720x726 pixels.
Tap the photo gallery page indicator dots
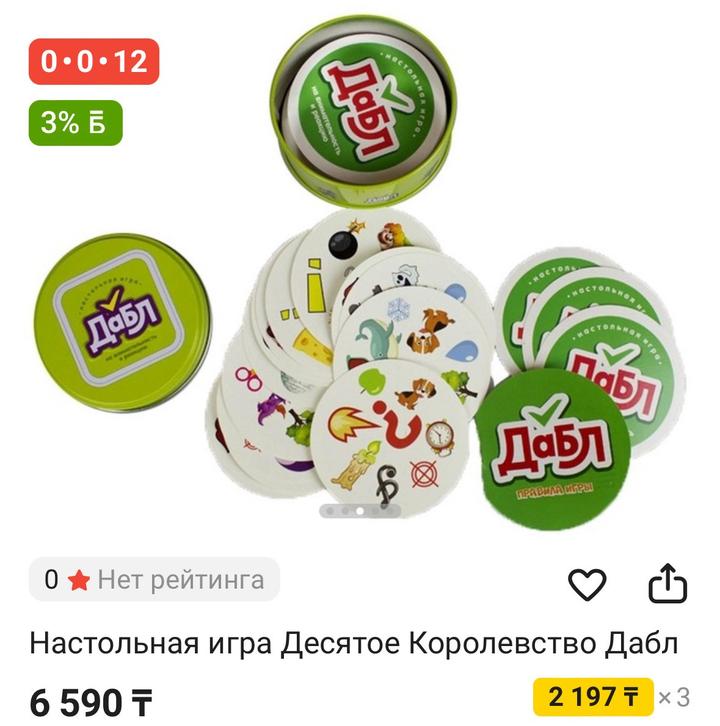(x=360, y=511)
